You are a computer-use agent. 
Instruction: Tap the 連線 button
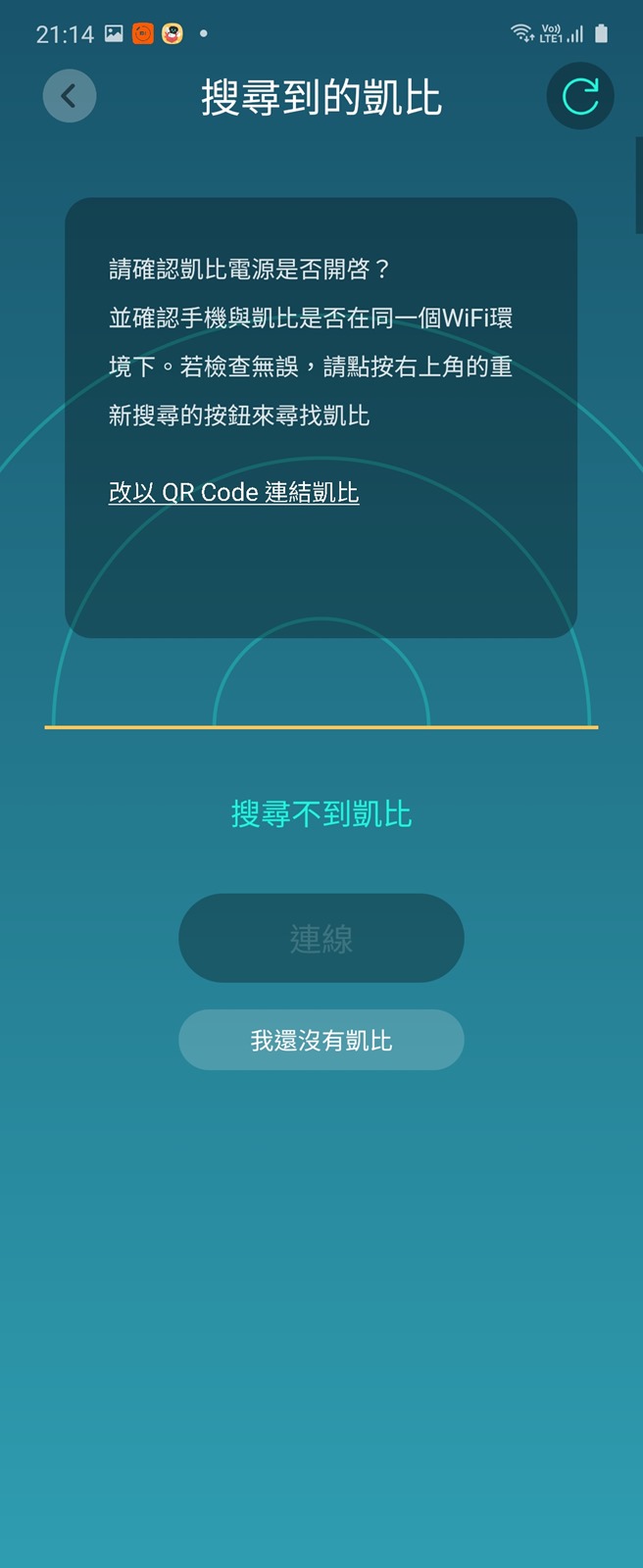pos(321,938)
